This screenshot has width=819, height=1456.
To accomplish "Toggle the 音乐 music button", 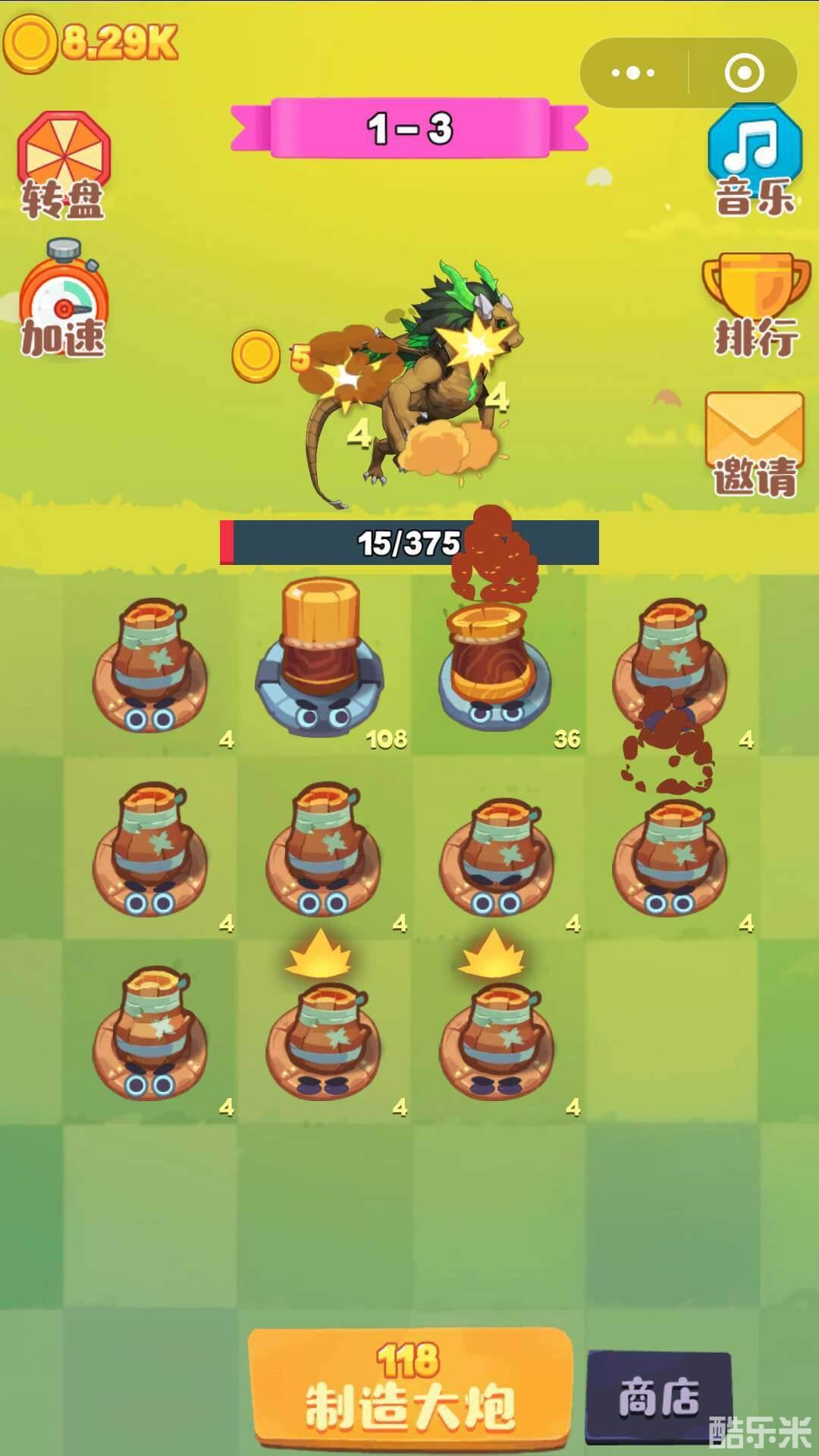I will [x=755, y=161].
